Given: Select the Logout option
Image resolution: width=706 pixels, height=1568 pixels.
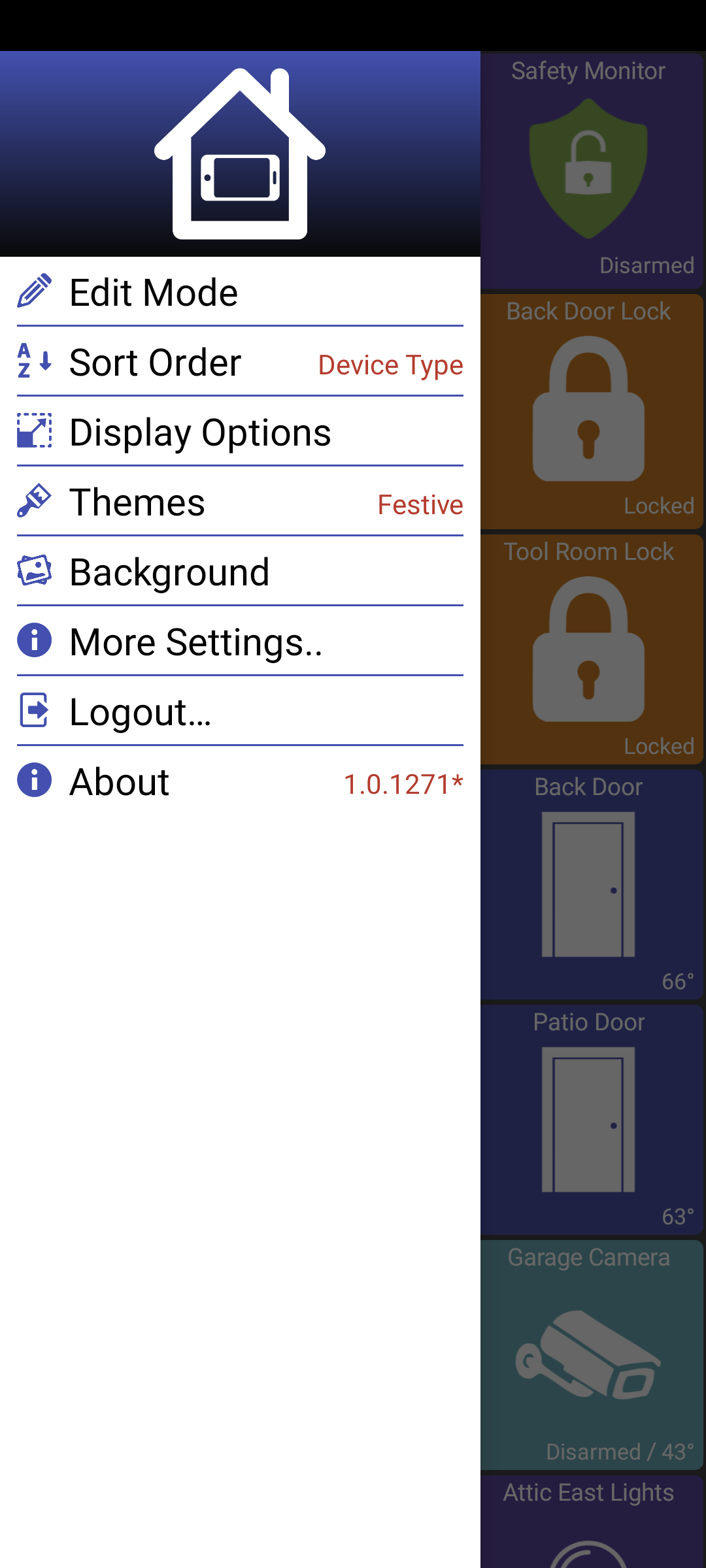Looking at the screenshot, I should (239, 712).
